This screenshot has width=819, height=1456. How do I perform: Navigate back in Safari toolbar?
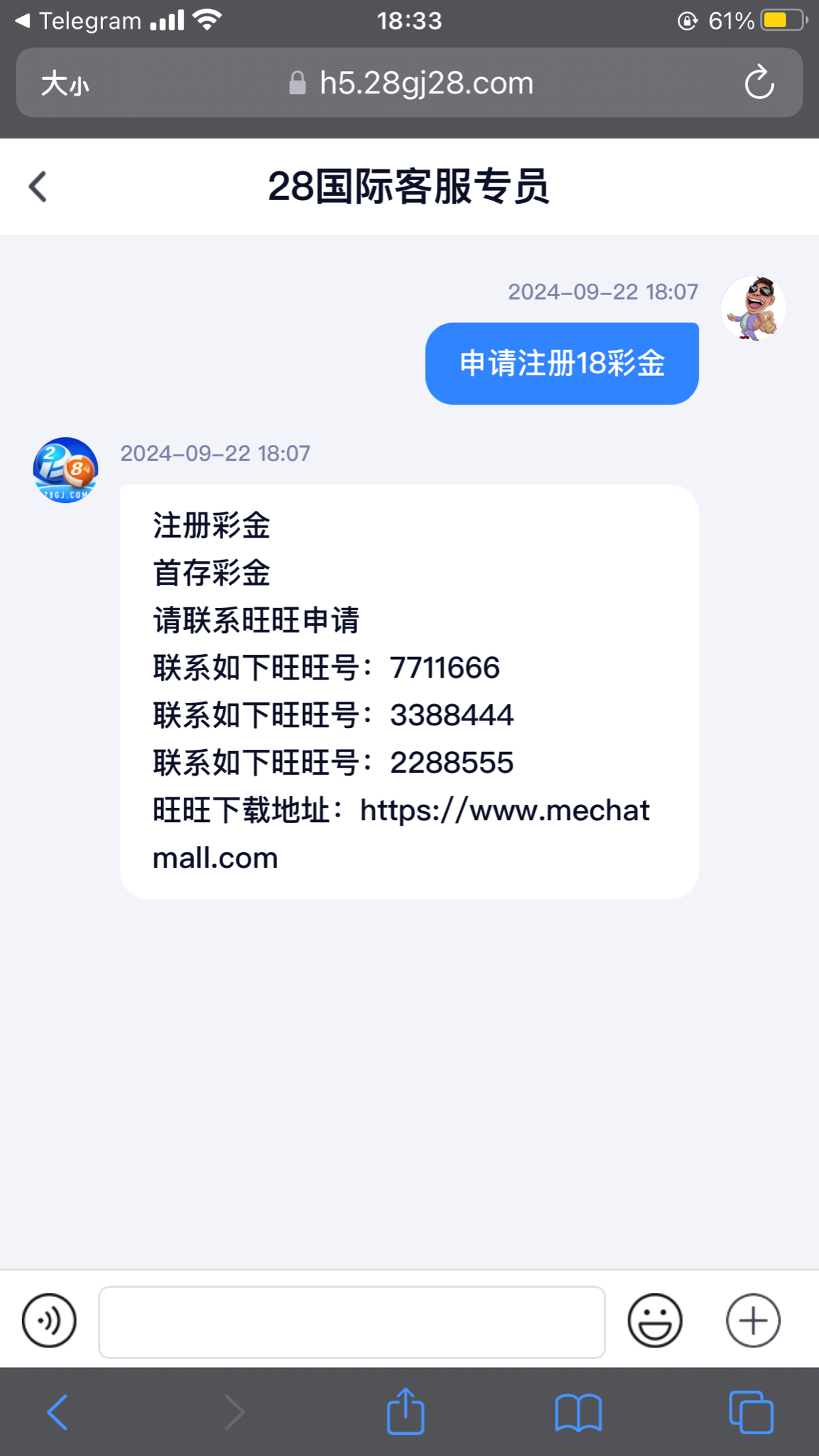57,1412
